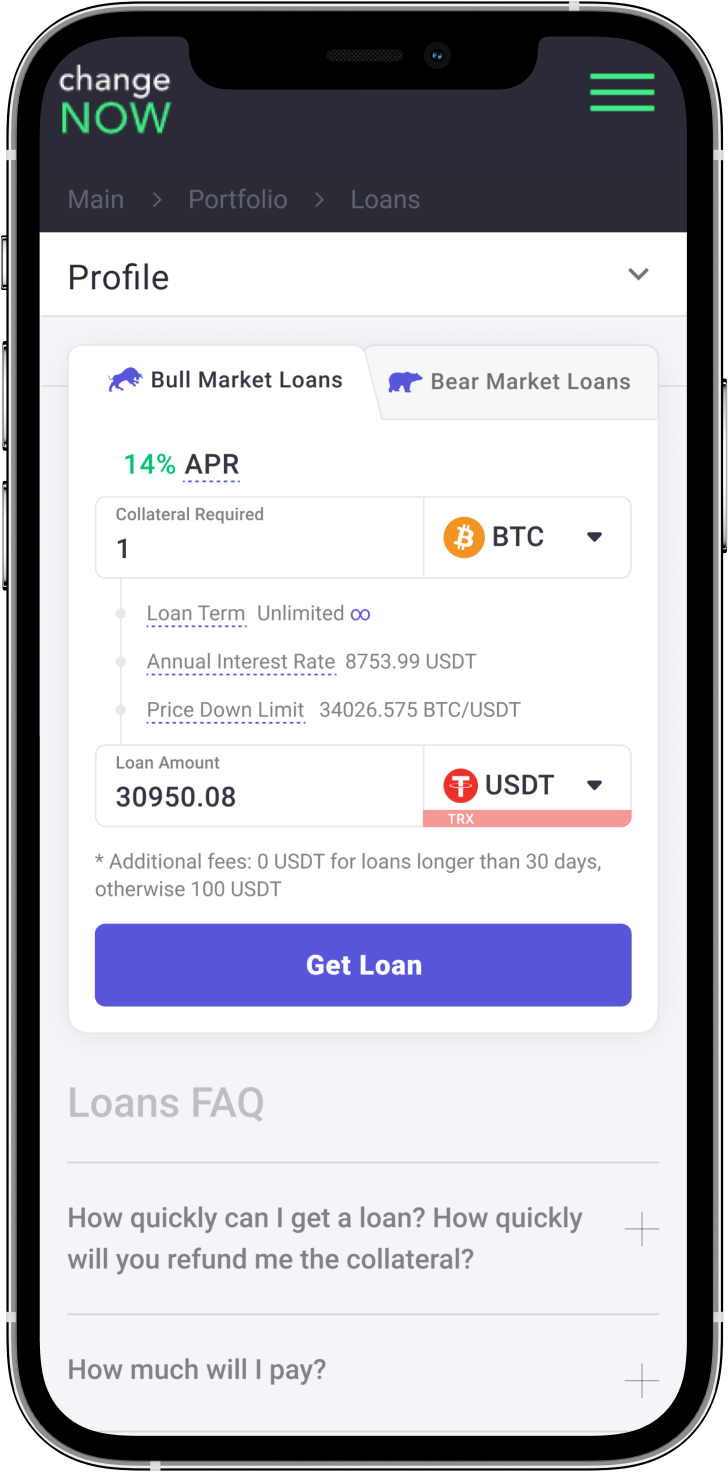
Task: Tap the Price Down Limit label
Action: click(225, 710)
